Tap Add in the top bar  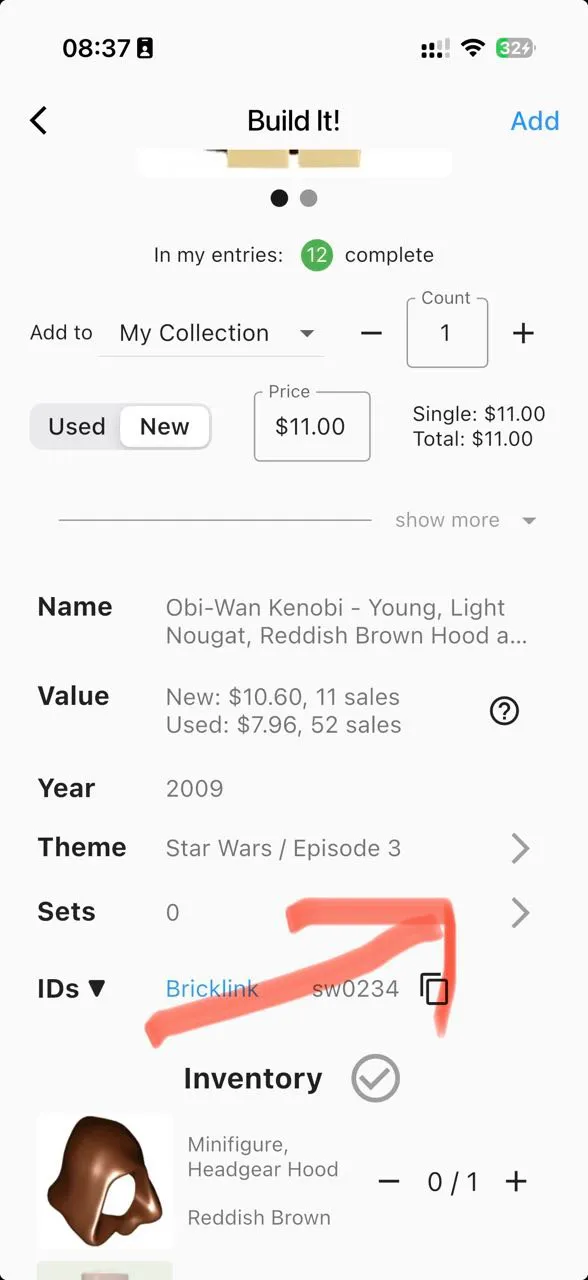[534, 121]
